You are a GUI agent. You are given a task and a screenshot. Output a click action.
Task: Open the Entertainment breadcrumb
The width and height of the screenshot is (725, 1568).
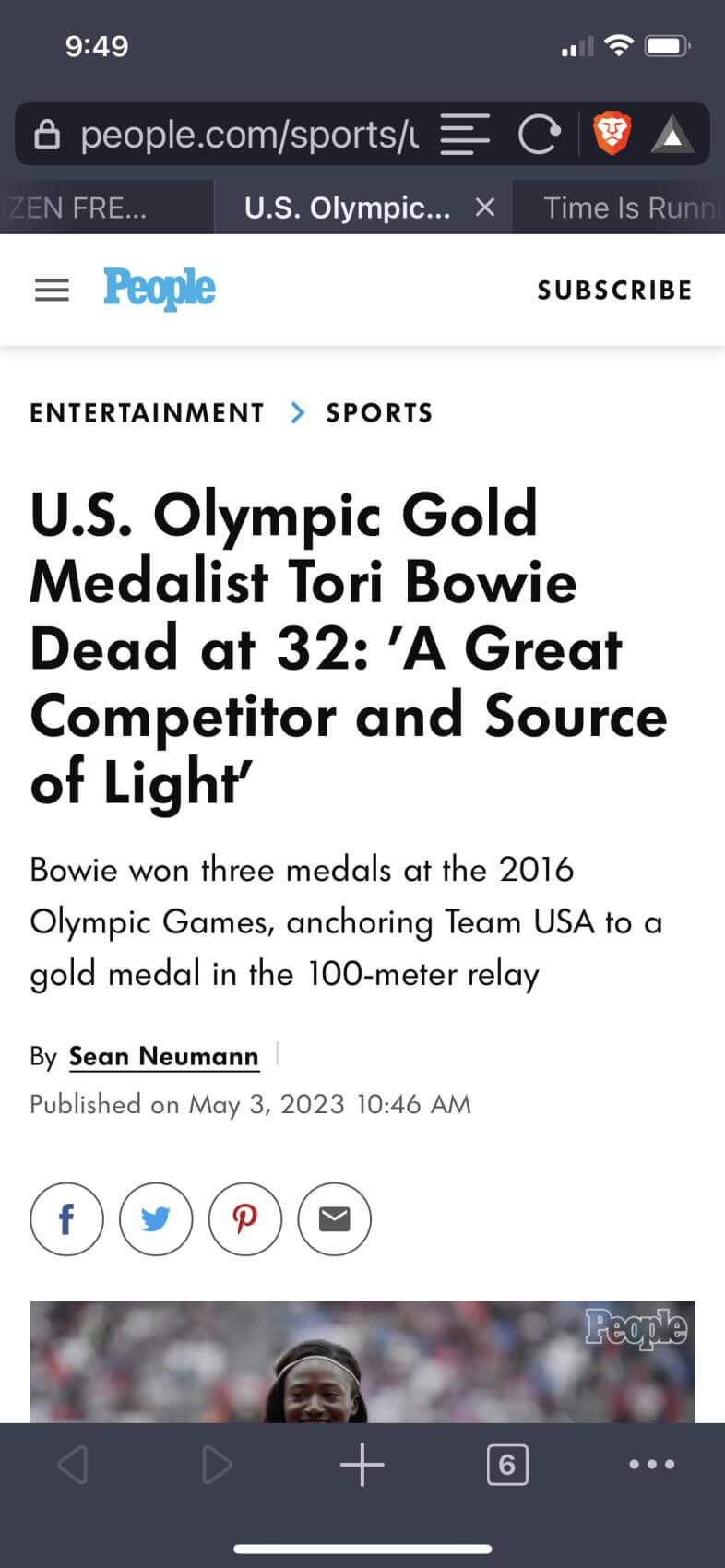point(147,412)
